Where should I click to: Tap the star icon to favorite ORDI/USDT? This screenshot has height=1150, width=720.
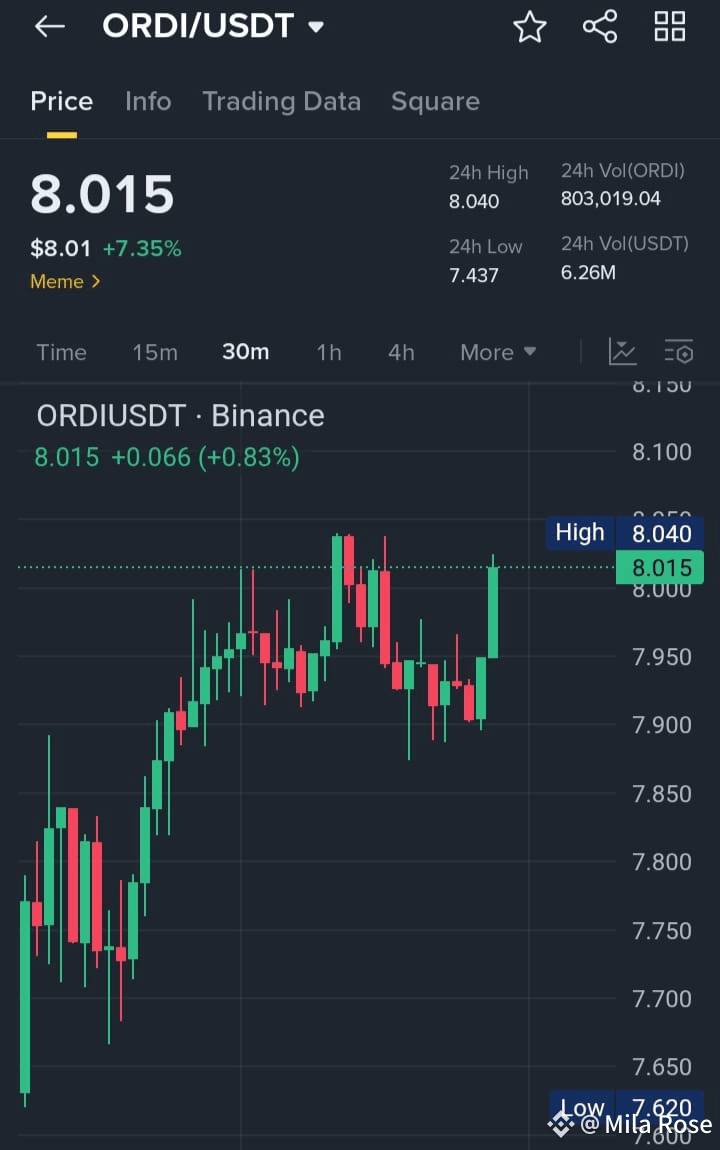click(x=529, y=27)
